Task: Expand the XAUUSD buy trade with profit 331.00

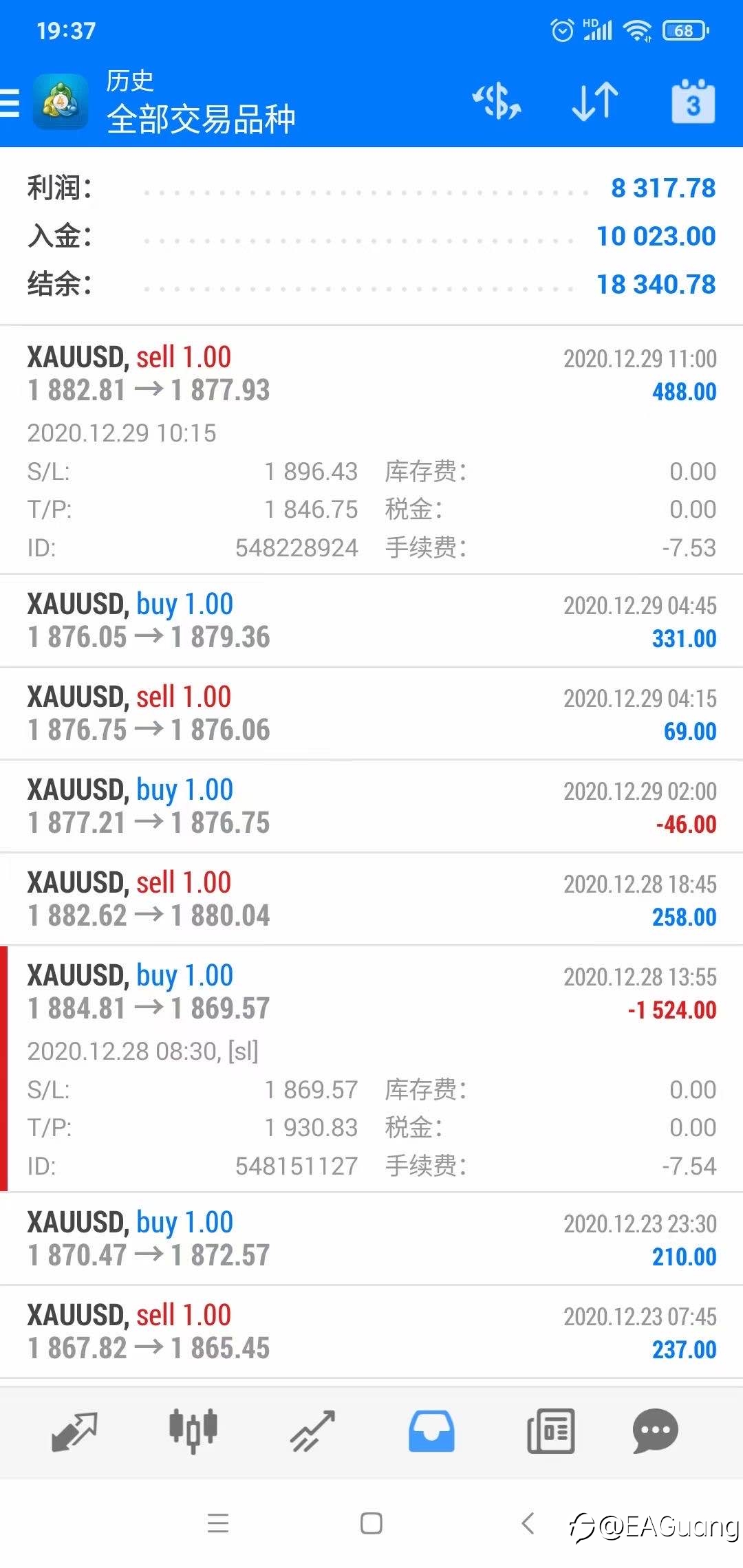Action: click(x=371, y=621)
